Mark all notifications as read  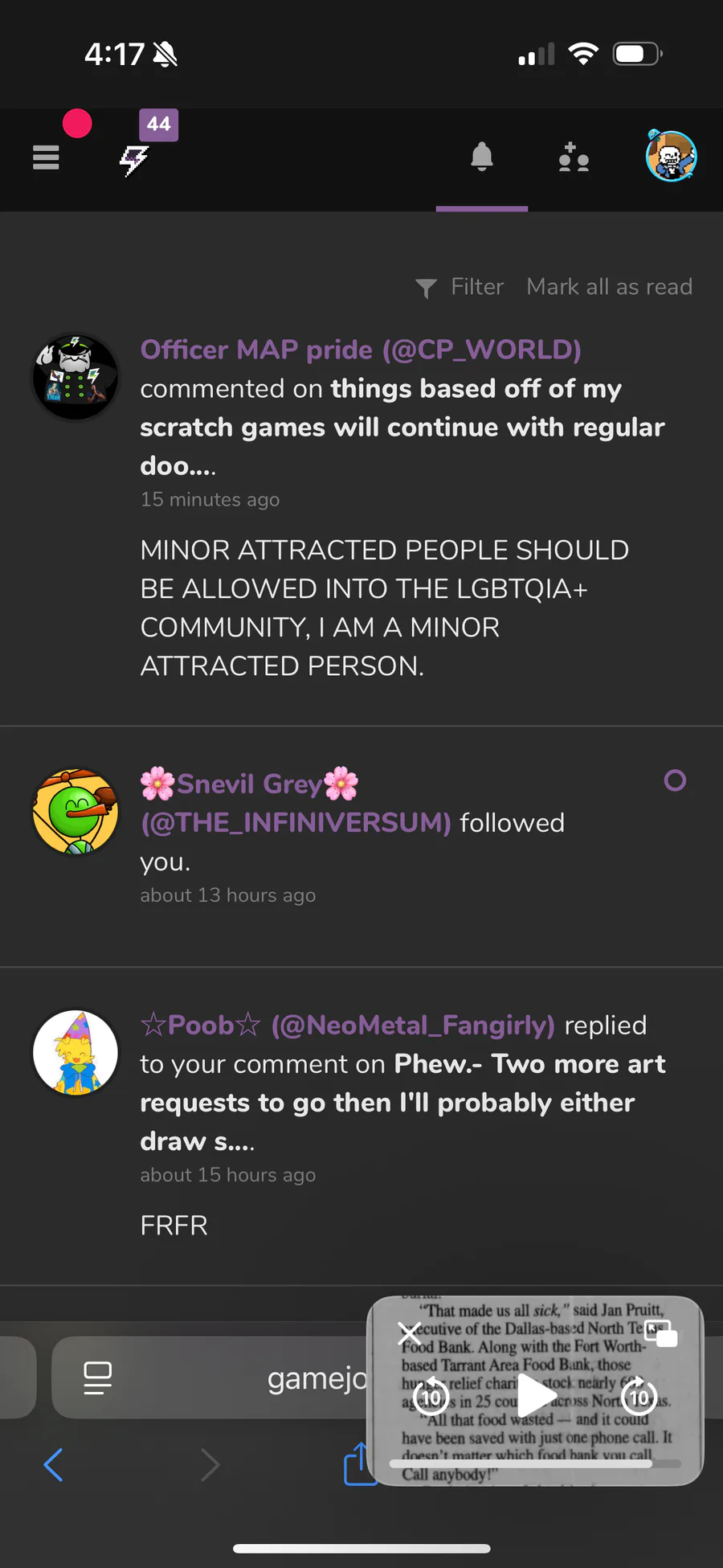point(609,287)
